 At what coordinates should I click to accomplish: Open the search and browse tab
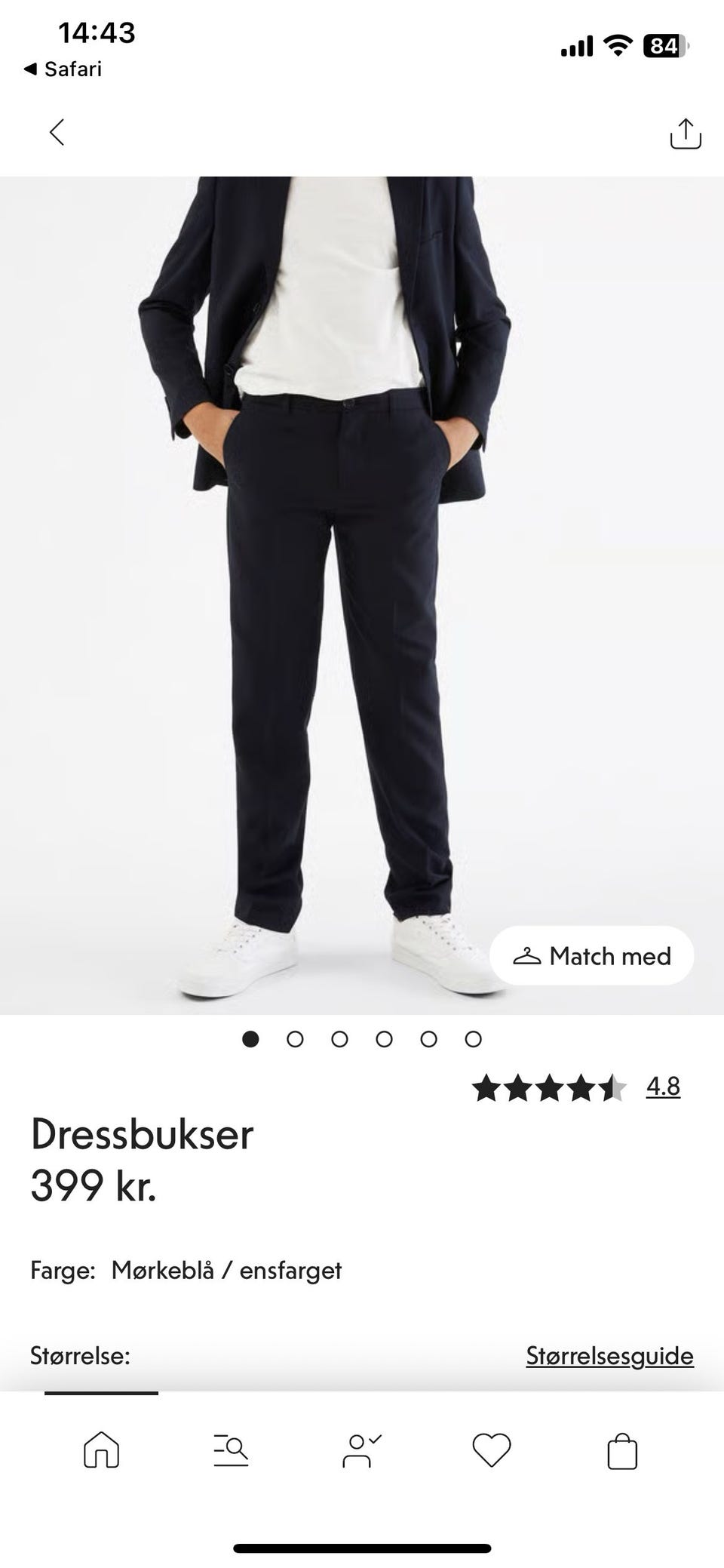tap(231, 1450)
